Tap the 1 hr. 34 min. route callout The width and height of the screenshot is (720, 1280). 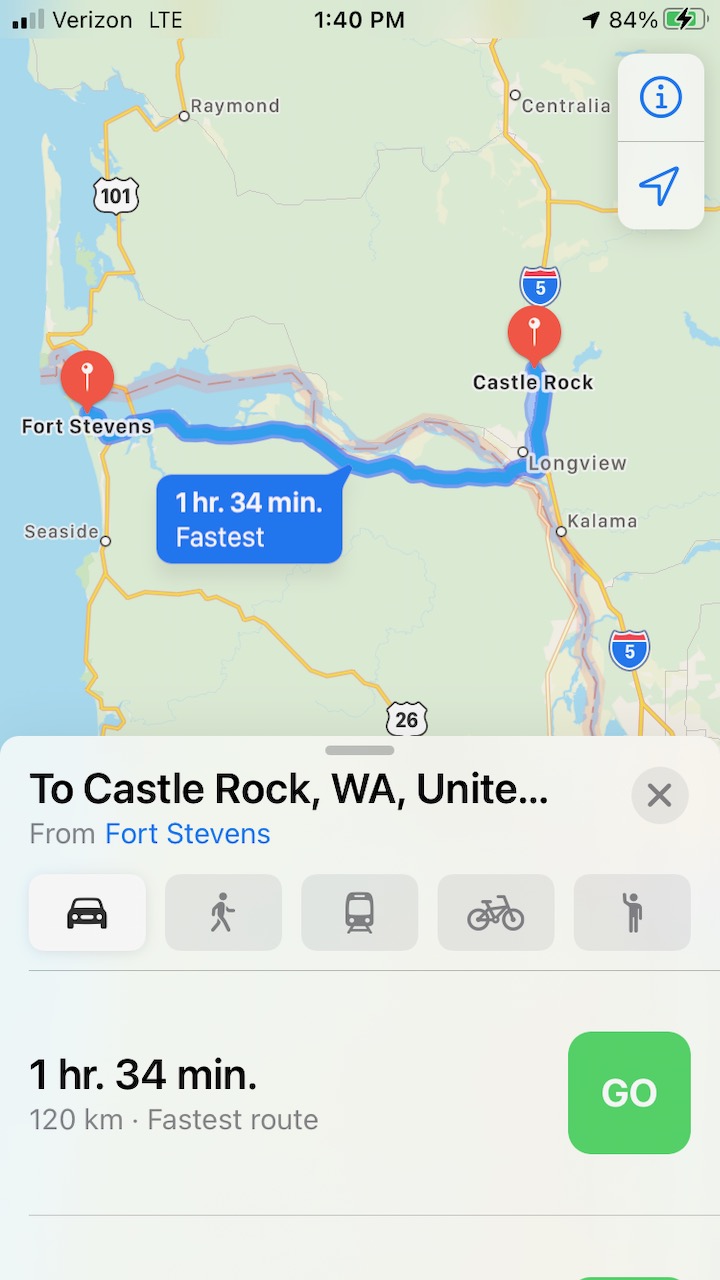click(250, 519)
